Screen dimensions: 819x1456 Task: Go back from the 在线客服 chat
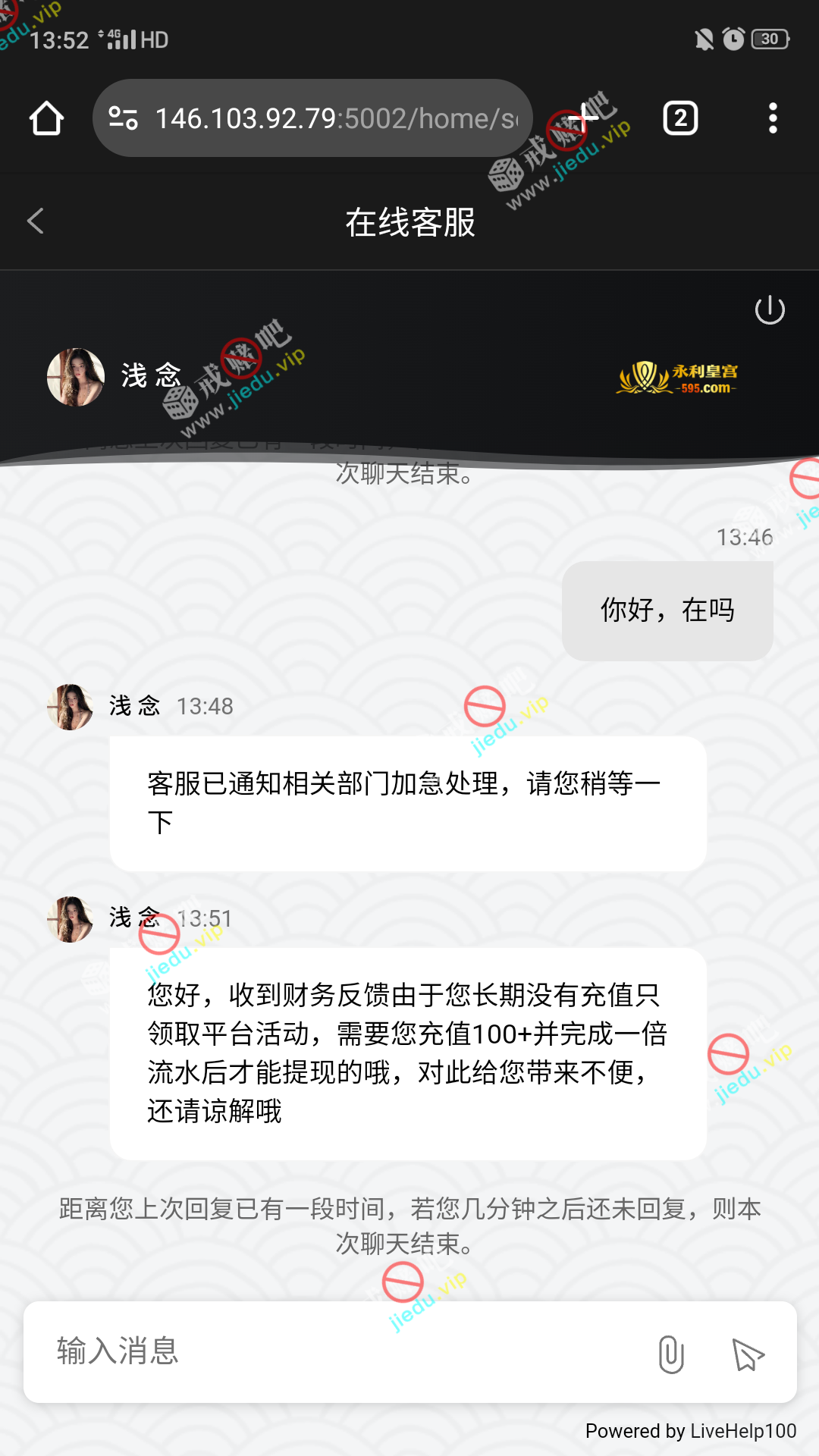pos(35,221)
